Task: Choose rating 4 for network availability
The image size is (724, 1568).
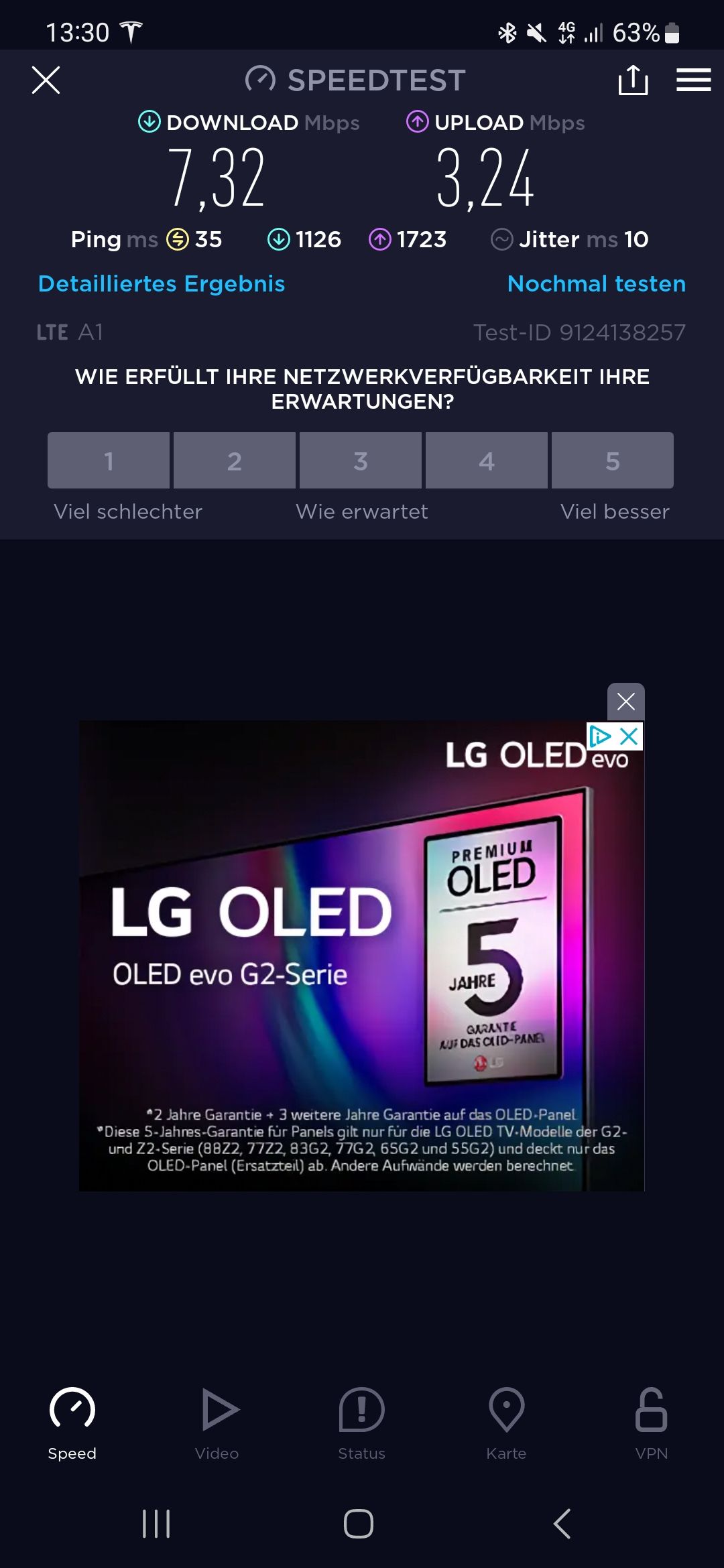Action: pos(487,460)
